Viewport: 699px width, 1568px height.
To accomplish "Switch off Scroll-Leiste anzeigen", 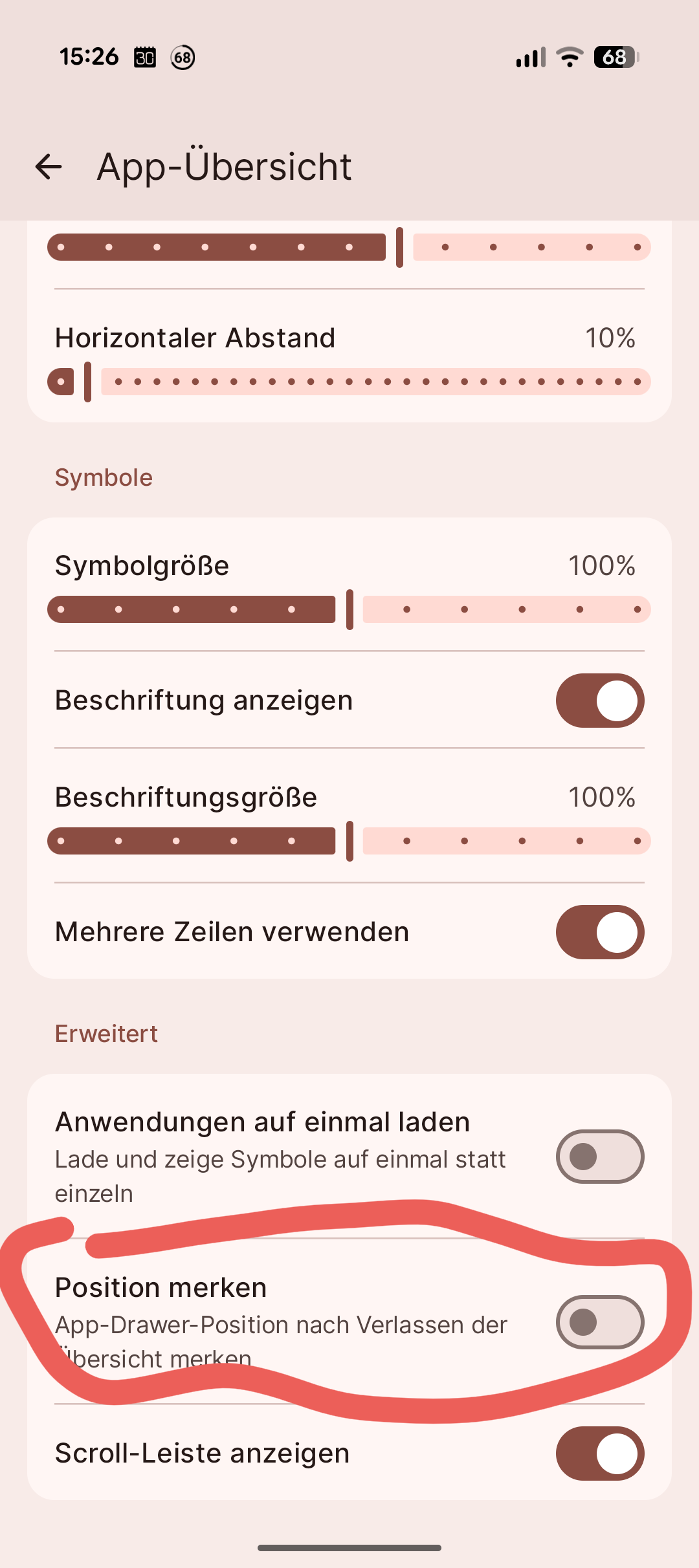I will coord(599,1454).
